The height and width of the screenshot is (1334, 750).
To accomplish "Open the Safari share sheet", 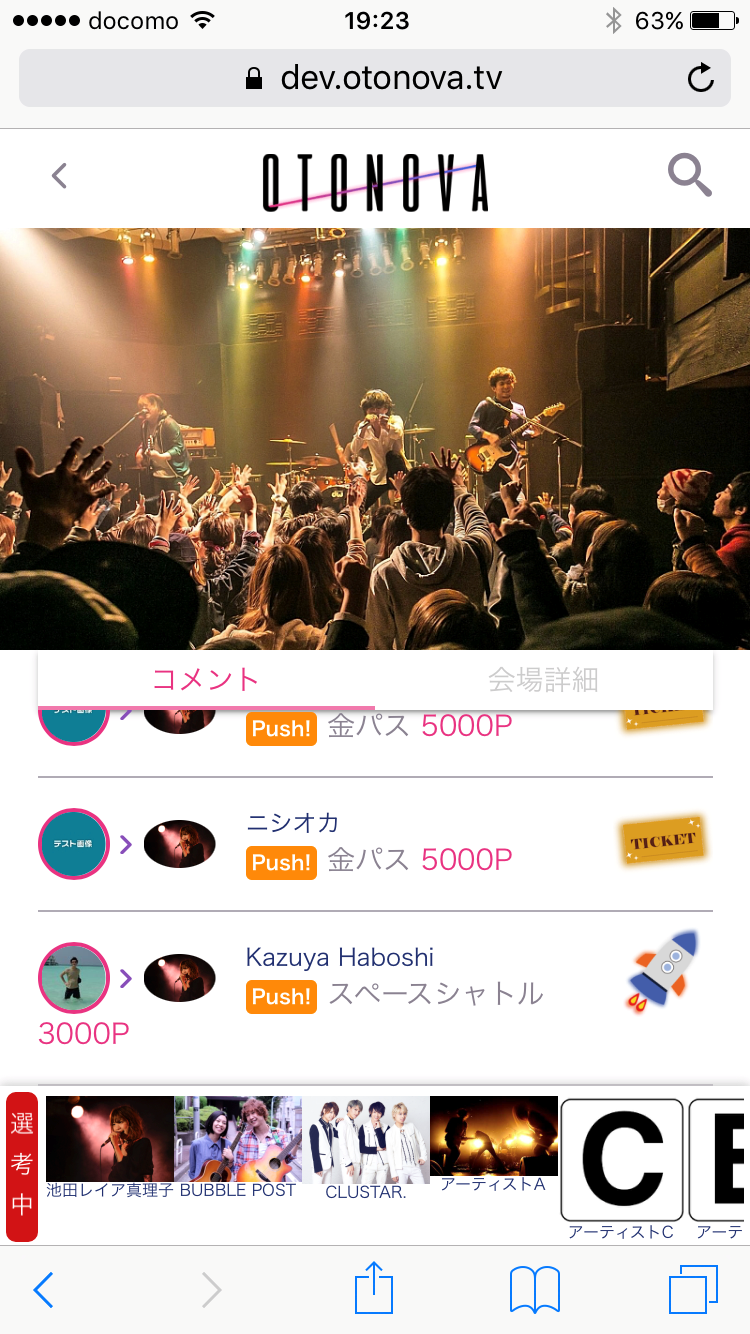I will [x=374, y=1290].
